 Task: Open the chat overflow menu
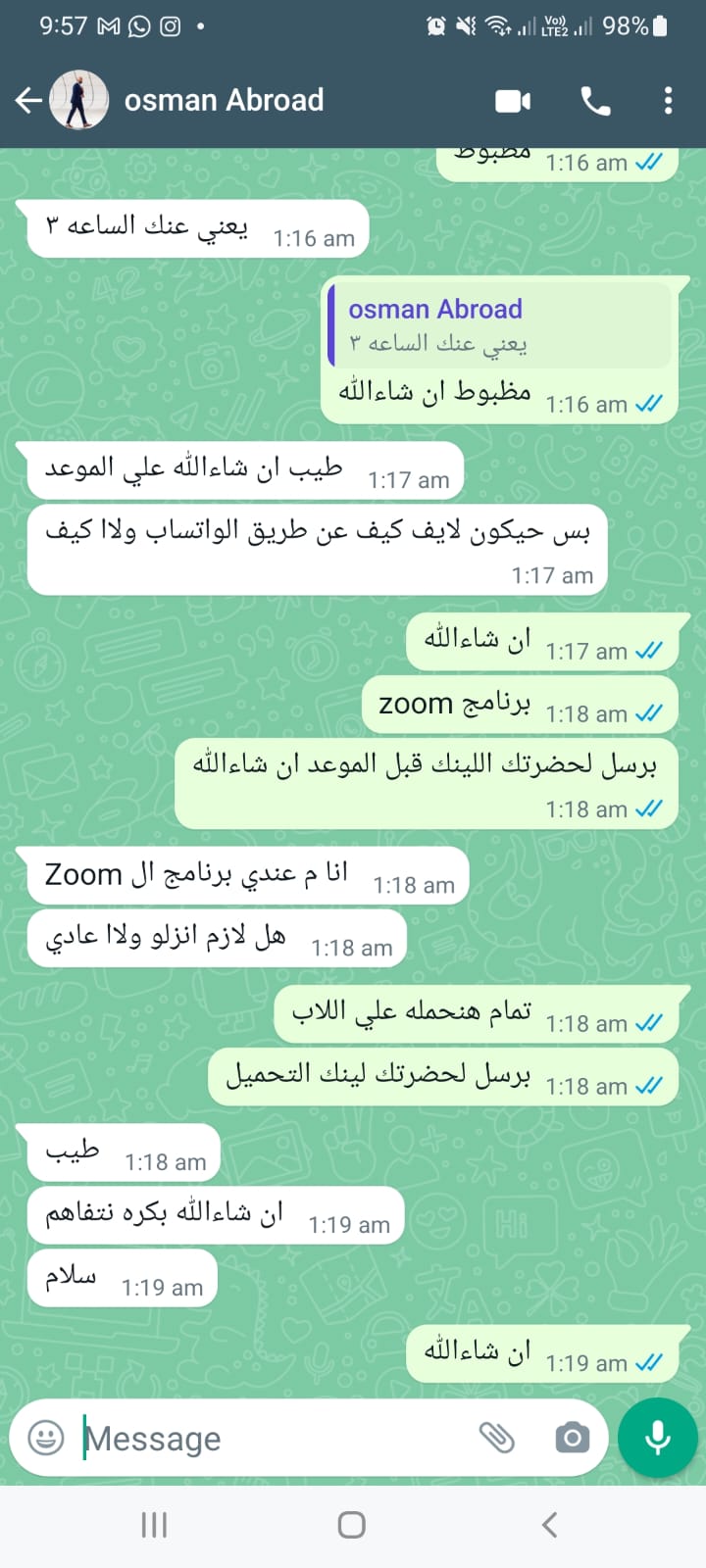(x=668, y=101)
